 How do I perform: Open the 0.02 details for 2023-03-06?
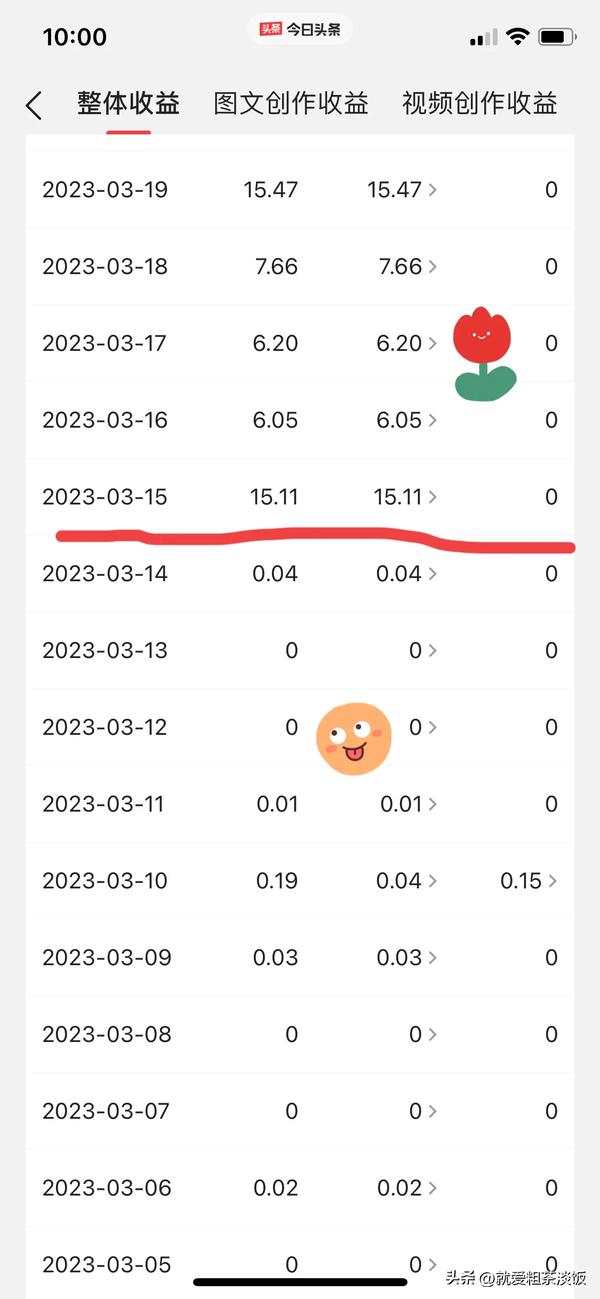point(407,1188)
